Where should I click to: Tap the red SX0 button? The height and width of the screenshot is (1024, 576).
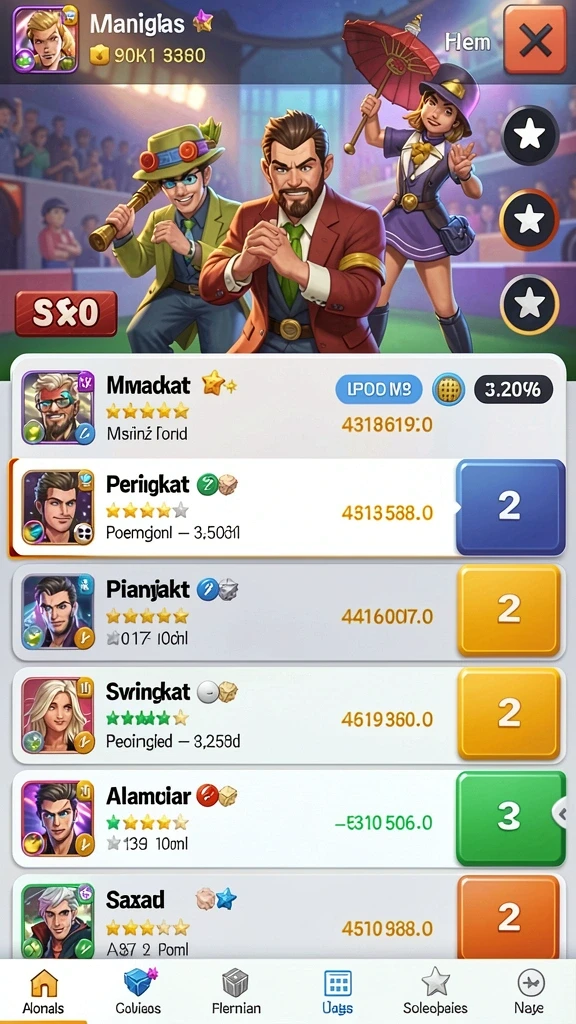click(x=65, y=313)
